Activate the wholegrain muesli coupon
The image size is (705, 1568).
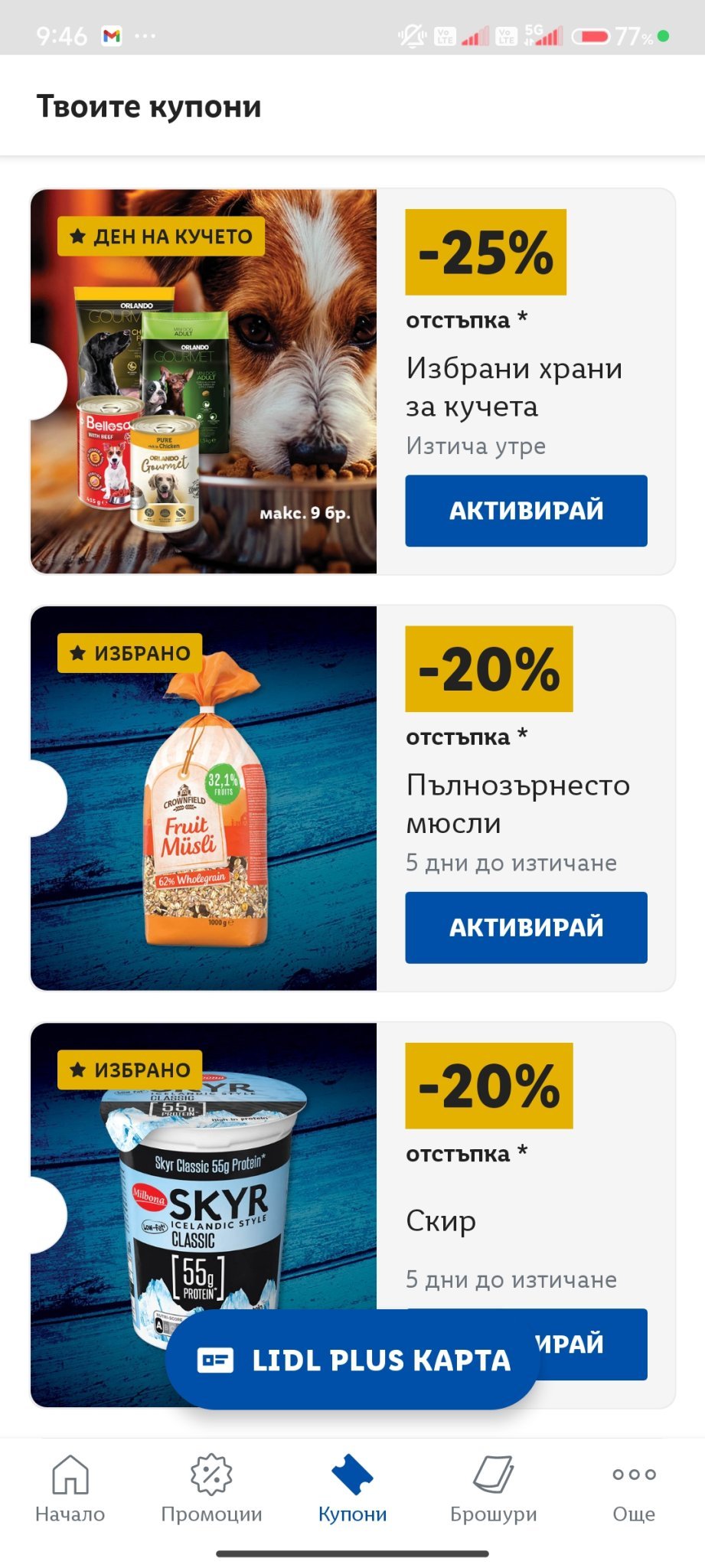526,927
